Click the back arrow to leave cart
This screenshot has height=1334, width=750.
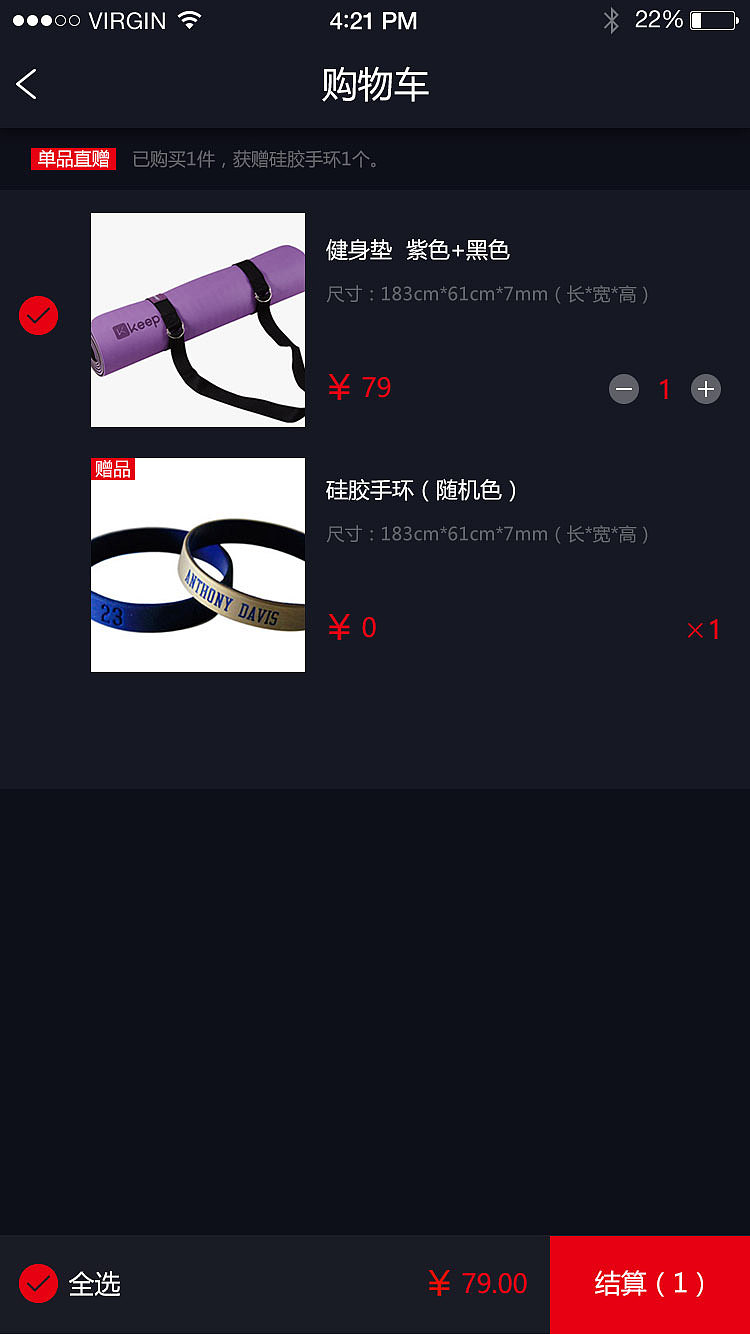(26, 84)
